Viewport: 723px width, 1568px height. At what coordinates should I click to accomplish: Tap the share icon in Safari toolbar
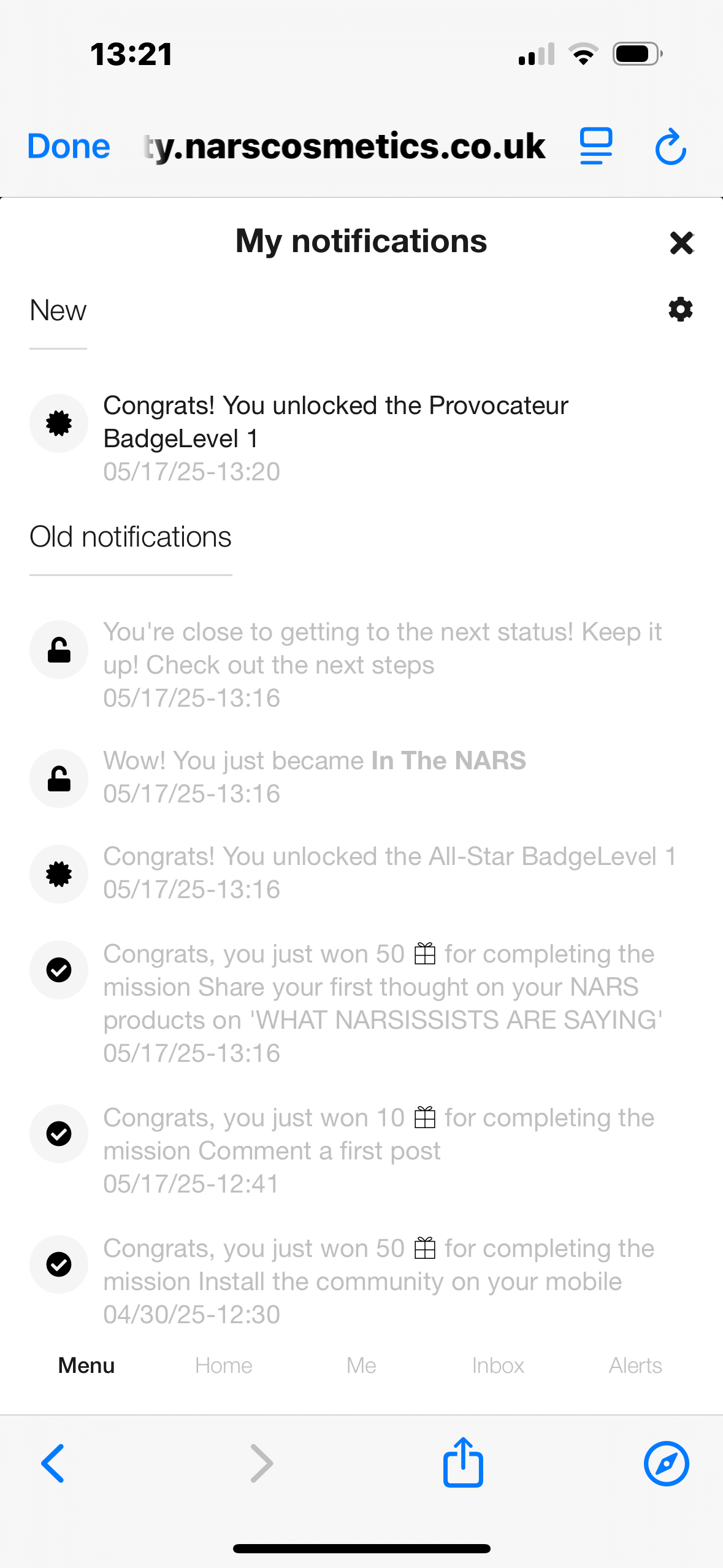pos(463,1463)
